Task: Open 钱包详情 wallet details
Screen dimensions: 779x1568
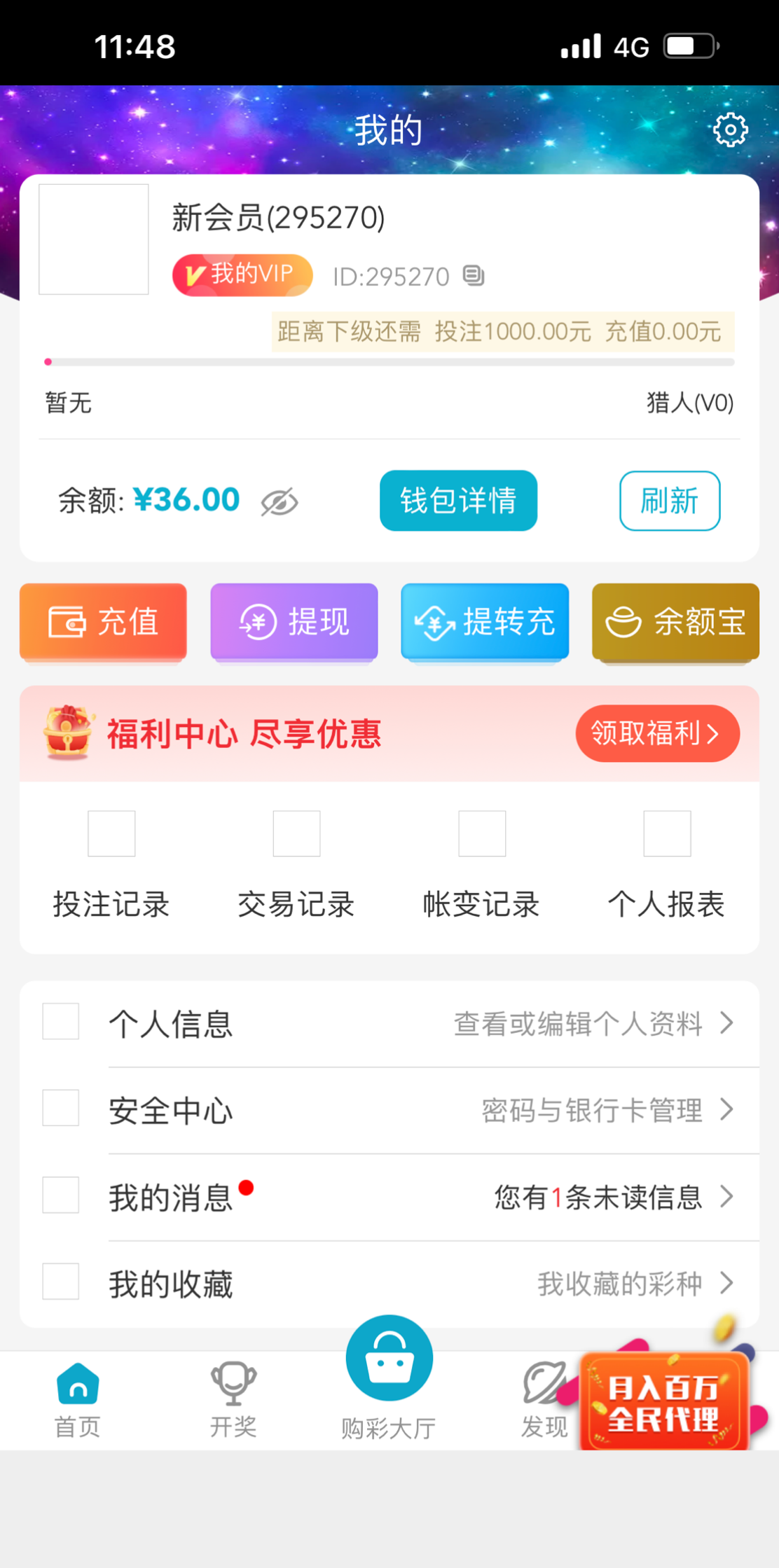Action: (458, 501)
